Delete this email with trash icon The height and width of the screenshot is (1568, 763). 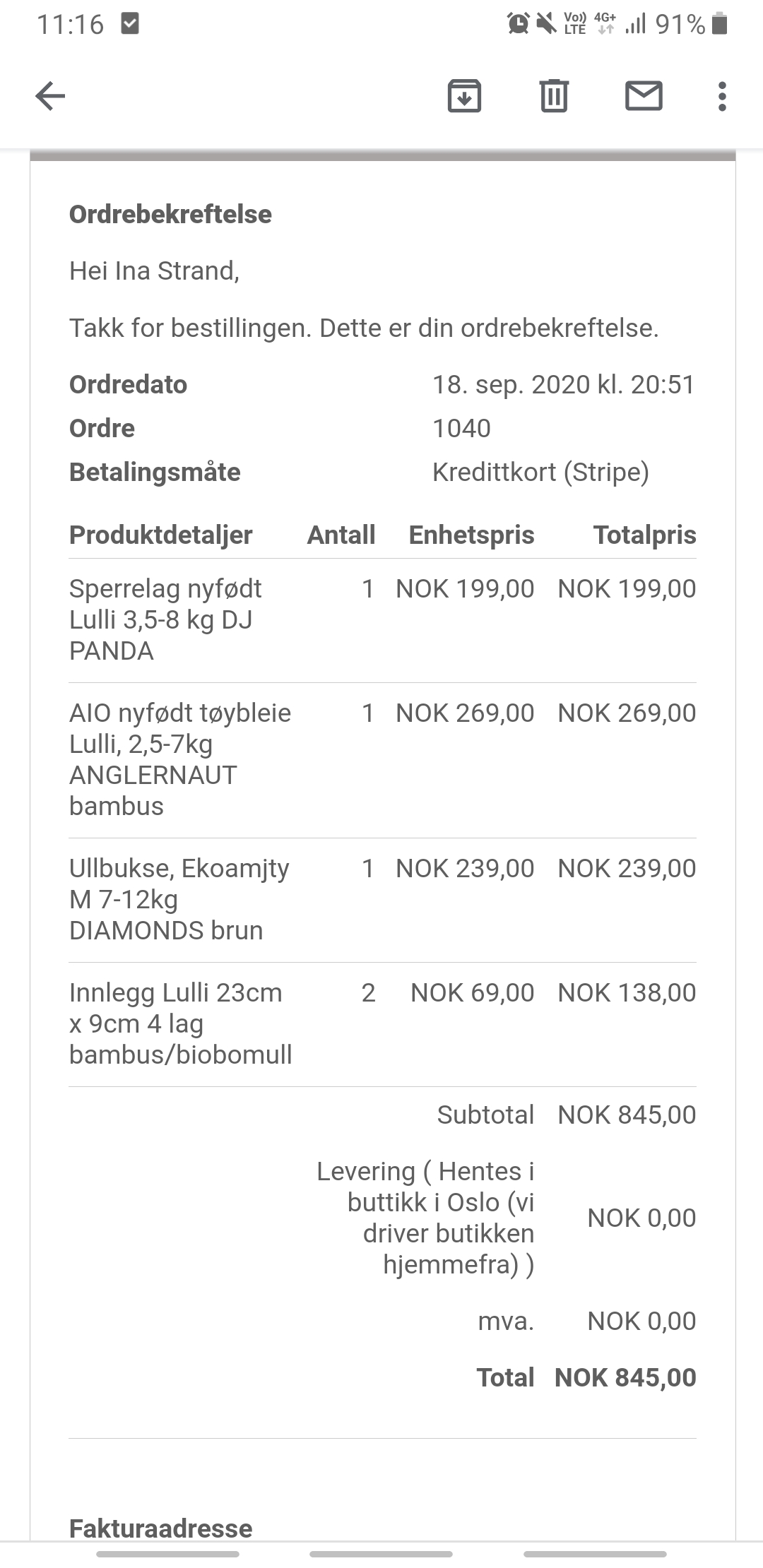tap(554, 96)
